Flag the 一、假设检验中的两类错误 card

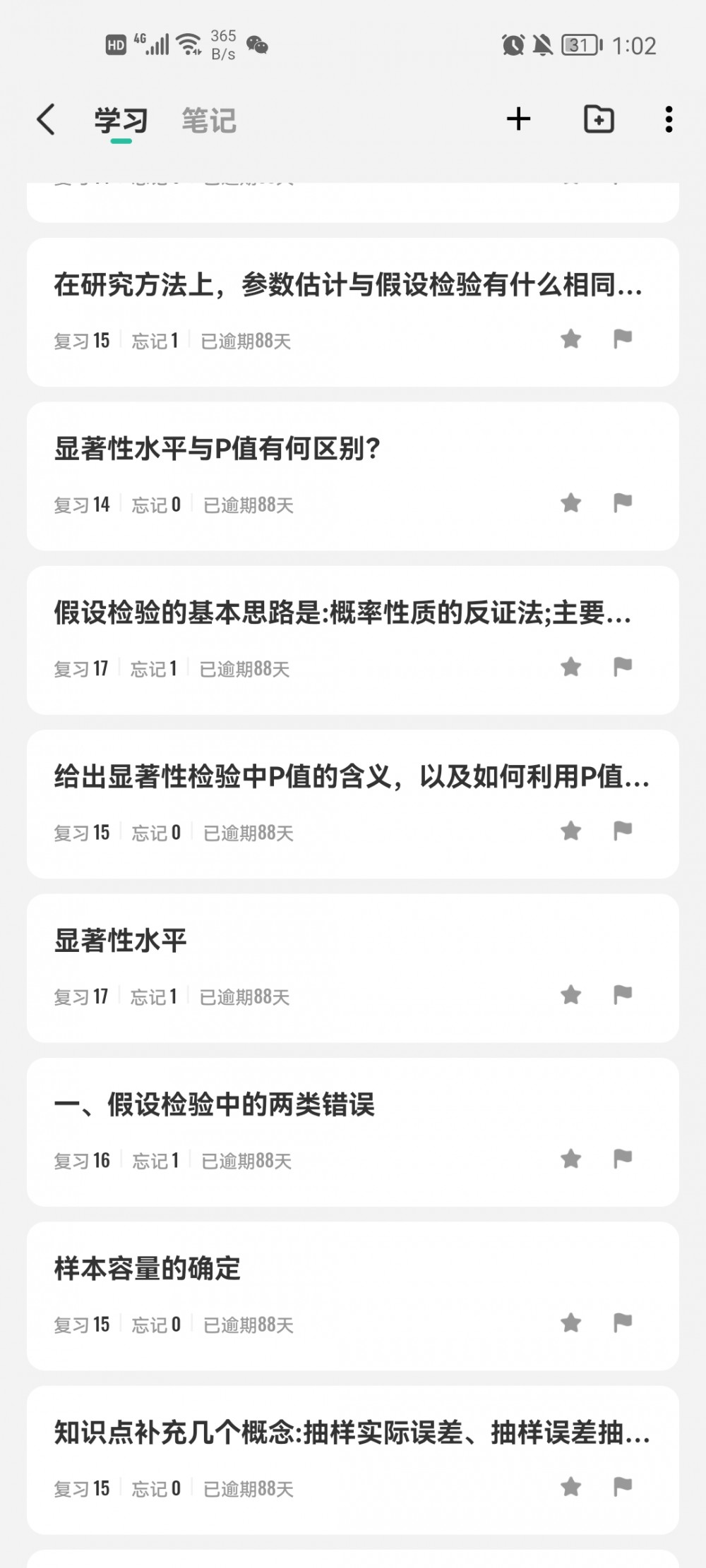coord(622,1159)
